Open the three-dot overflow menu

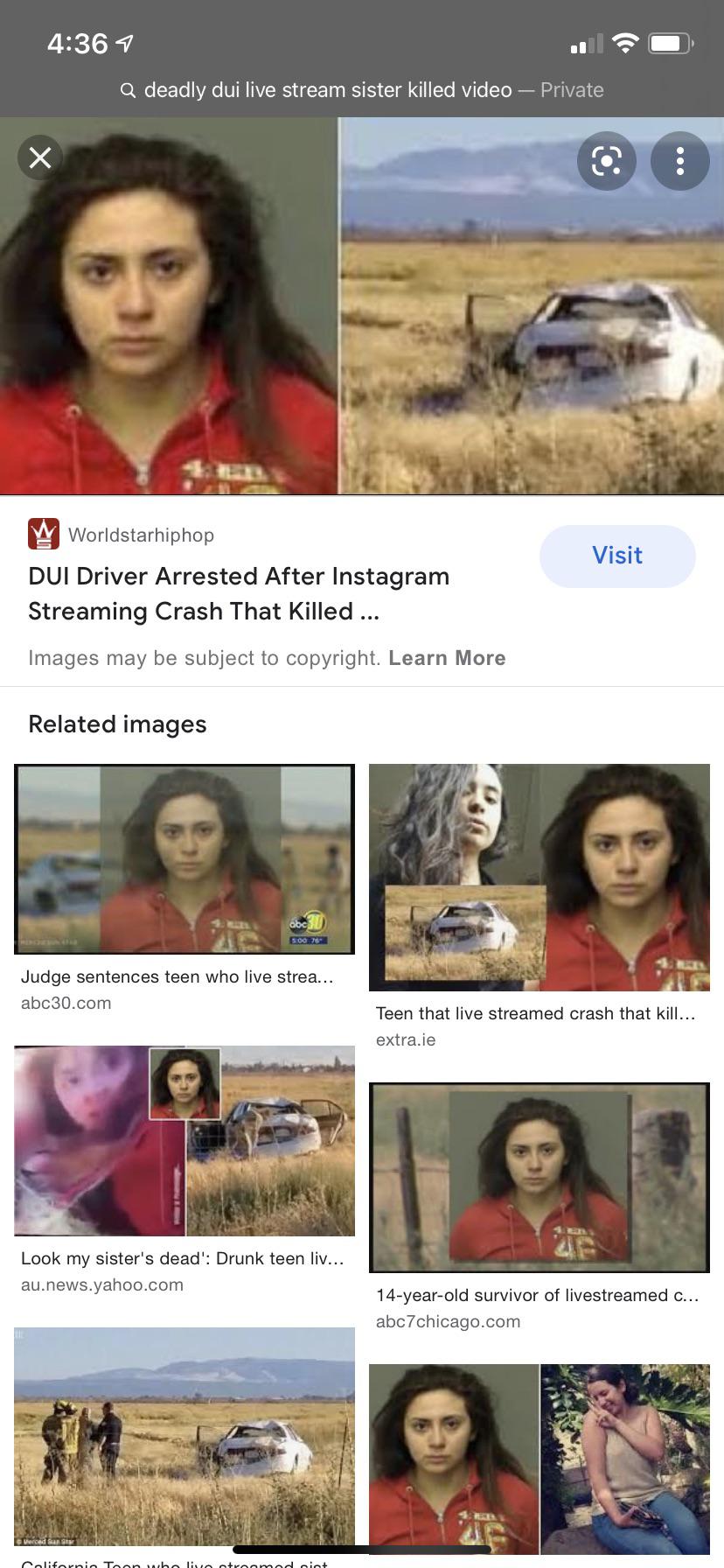pos(679,161)
